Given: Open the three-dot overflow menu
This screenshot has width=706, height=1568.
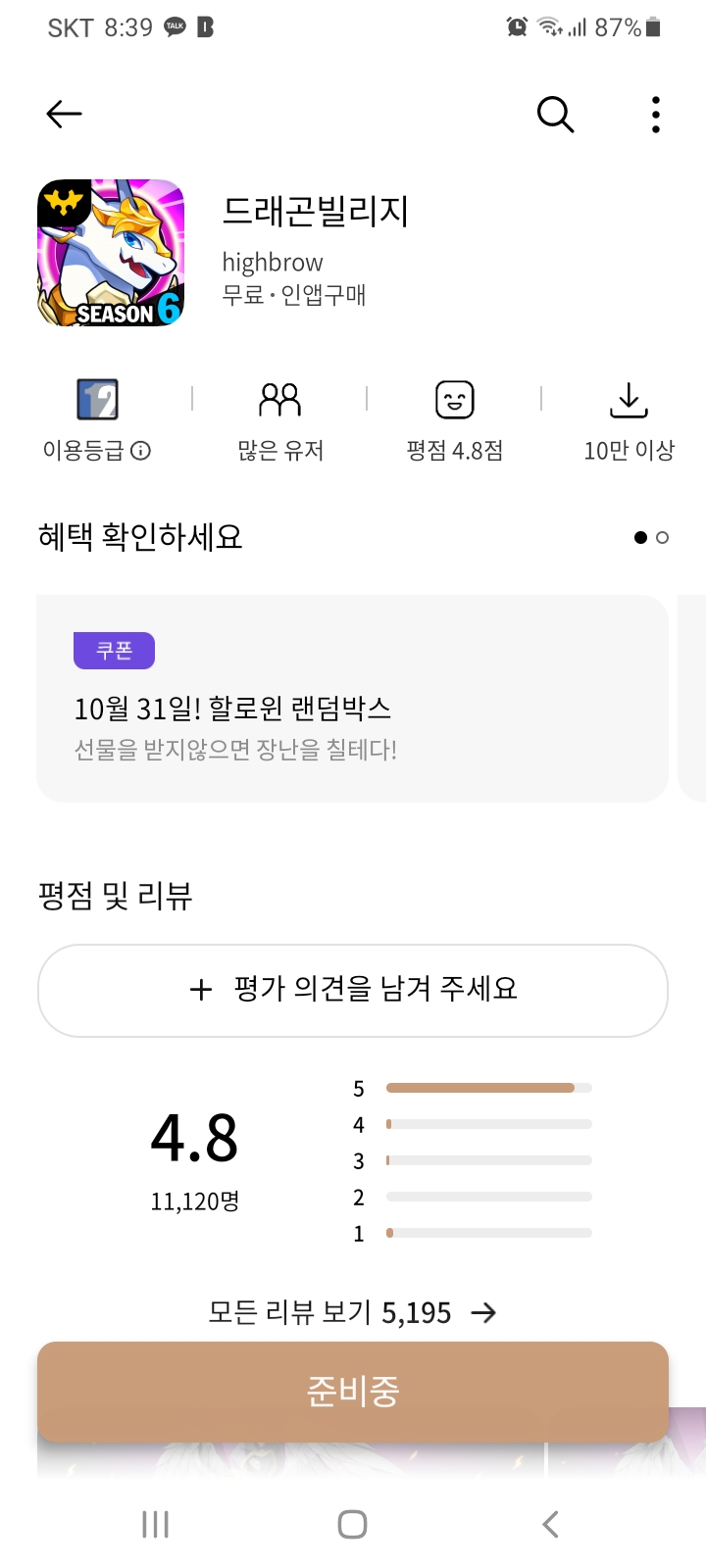Looking at the screenshot, I should [656, 115].
